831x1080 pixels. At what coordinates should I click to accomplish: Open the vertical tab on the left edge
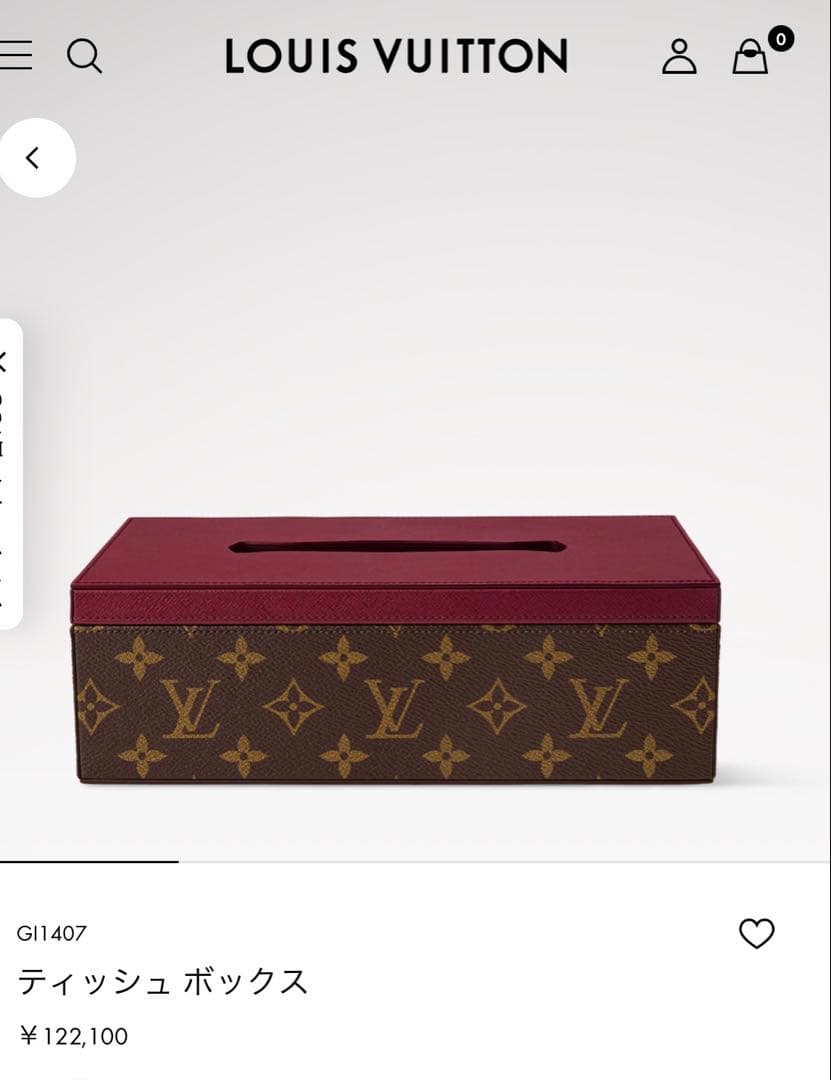[x=8, y=470]
